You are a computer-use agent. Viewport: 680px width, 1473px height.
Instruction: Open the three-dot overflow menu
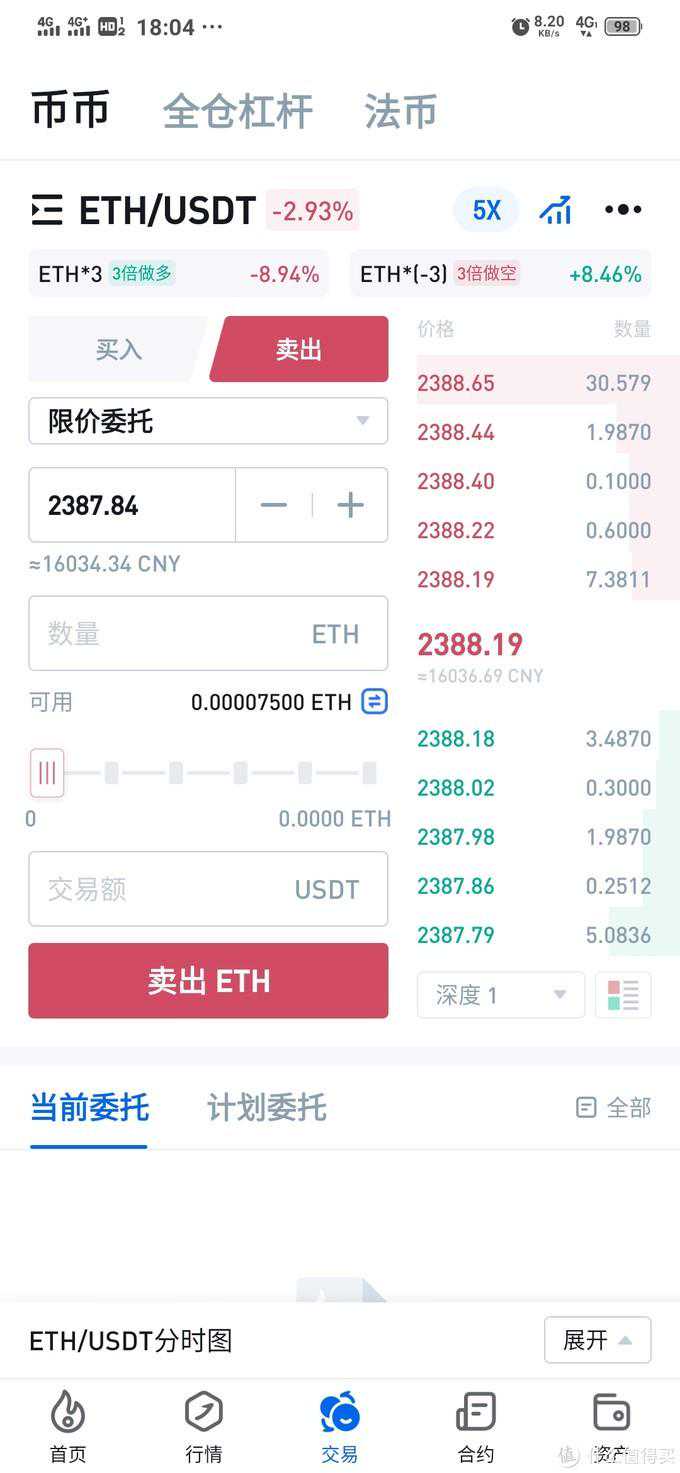click(x=623, y=210)
